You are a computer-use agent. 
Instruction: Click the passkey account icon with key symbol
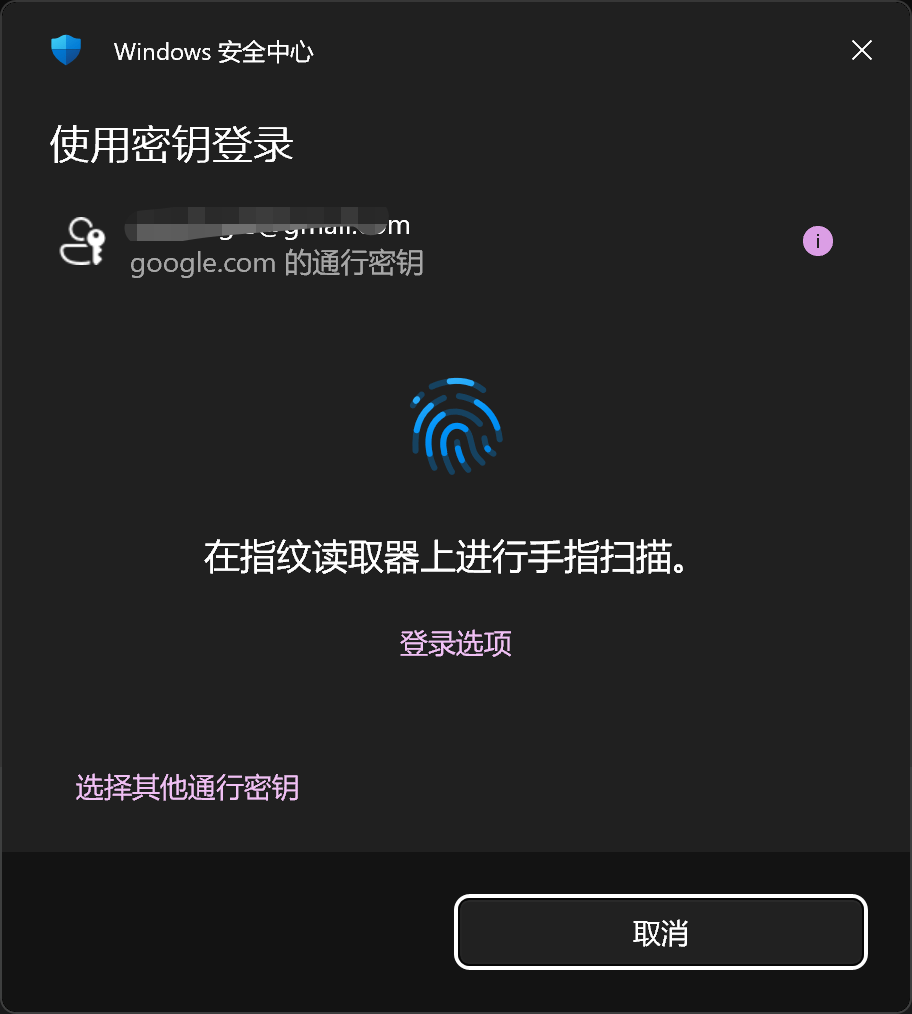(81, 242)
